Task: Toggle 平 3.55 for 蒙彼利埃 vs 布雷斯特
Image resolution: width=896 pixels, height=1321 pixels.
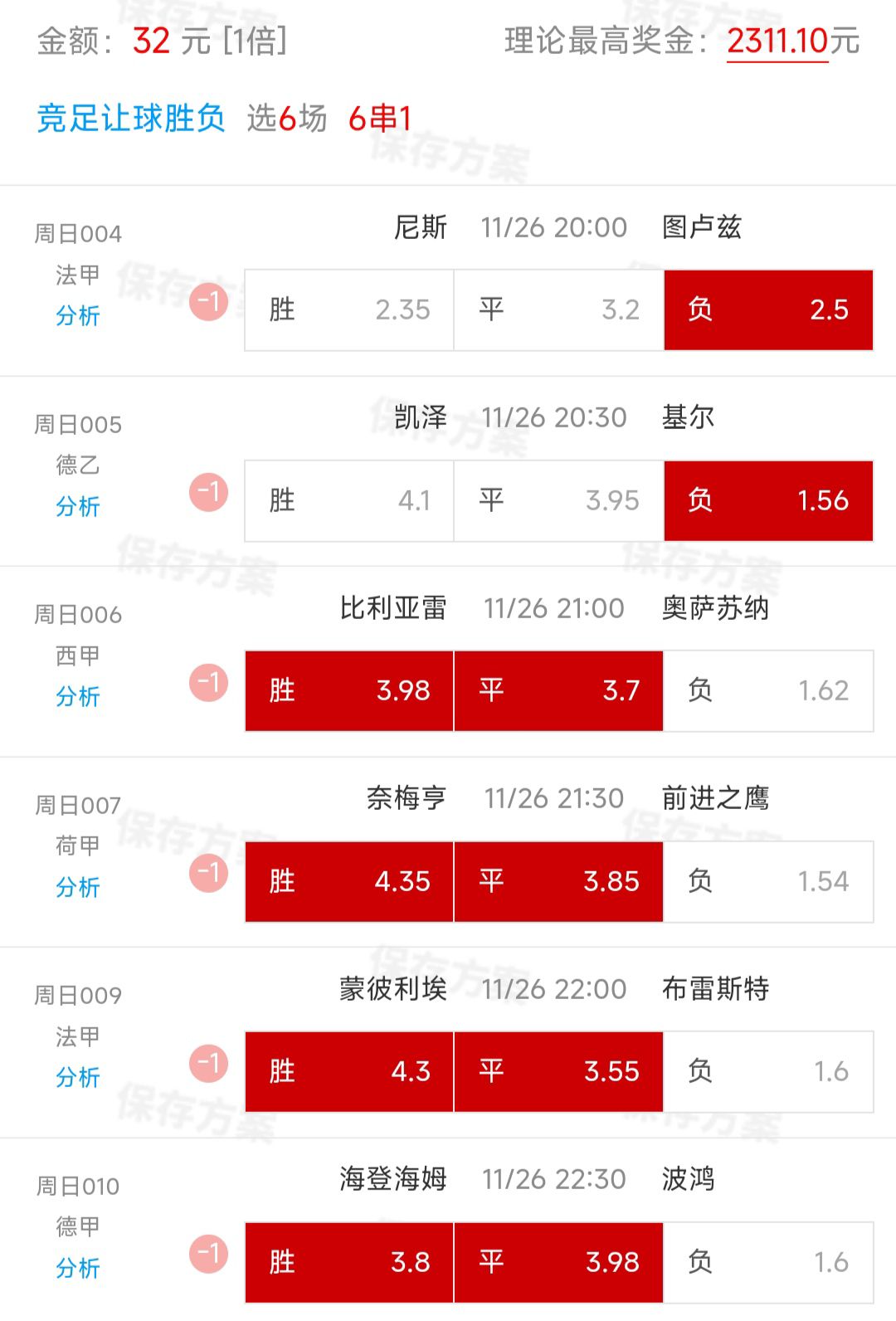Action: pos(558,1072)
